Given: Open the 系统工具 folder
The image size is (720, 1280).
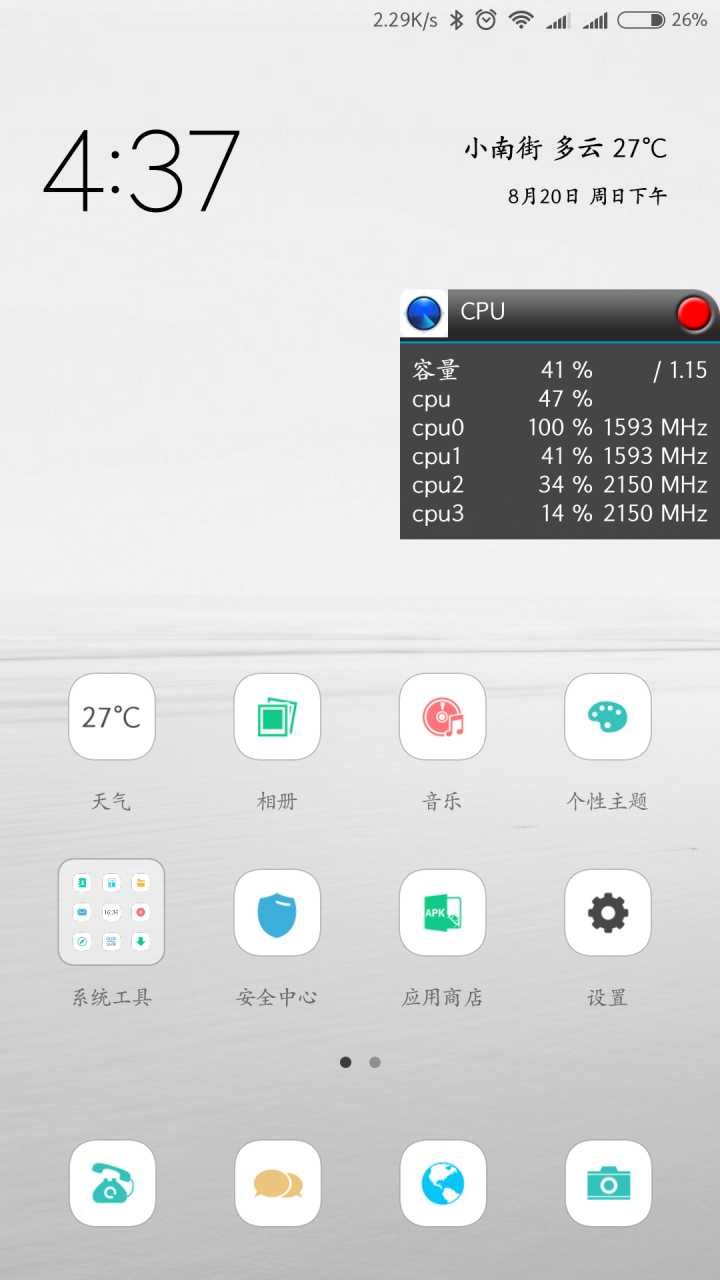Looking at the screenshot, I should click(x=112, y=912).
